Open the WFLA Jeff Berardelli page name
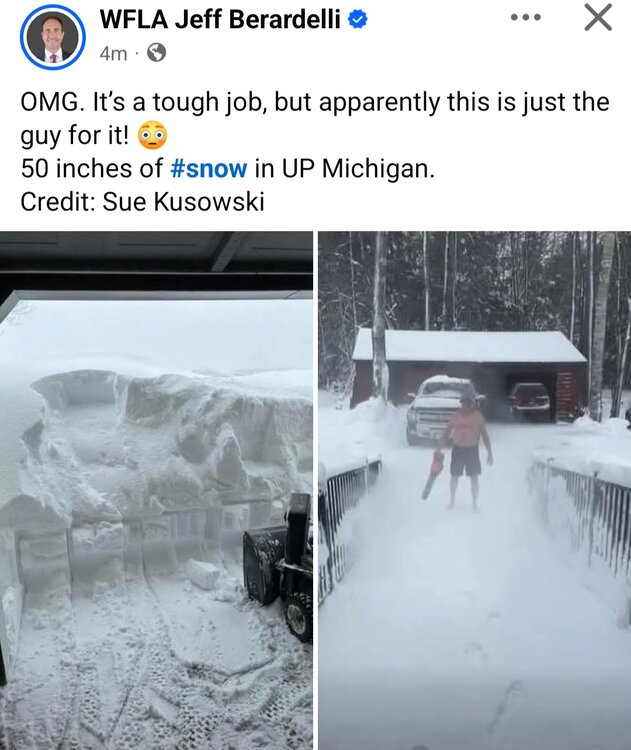The width and height of the screenshot is (631, 750). click(220, 17)
